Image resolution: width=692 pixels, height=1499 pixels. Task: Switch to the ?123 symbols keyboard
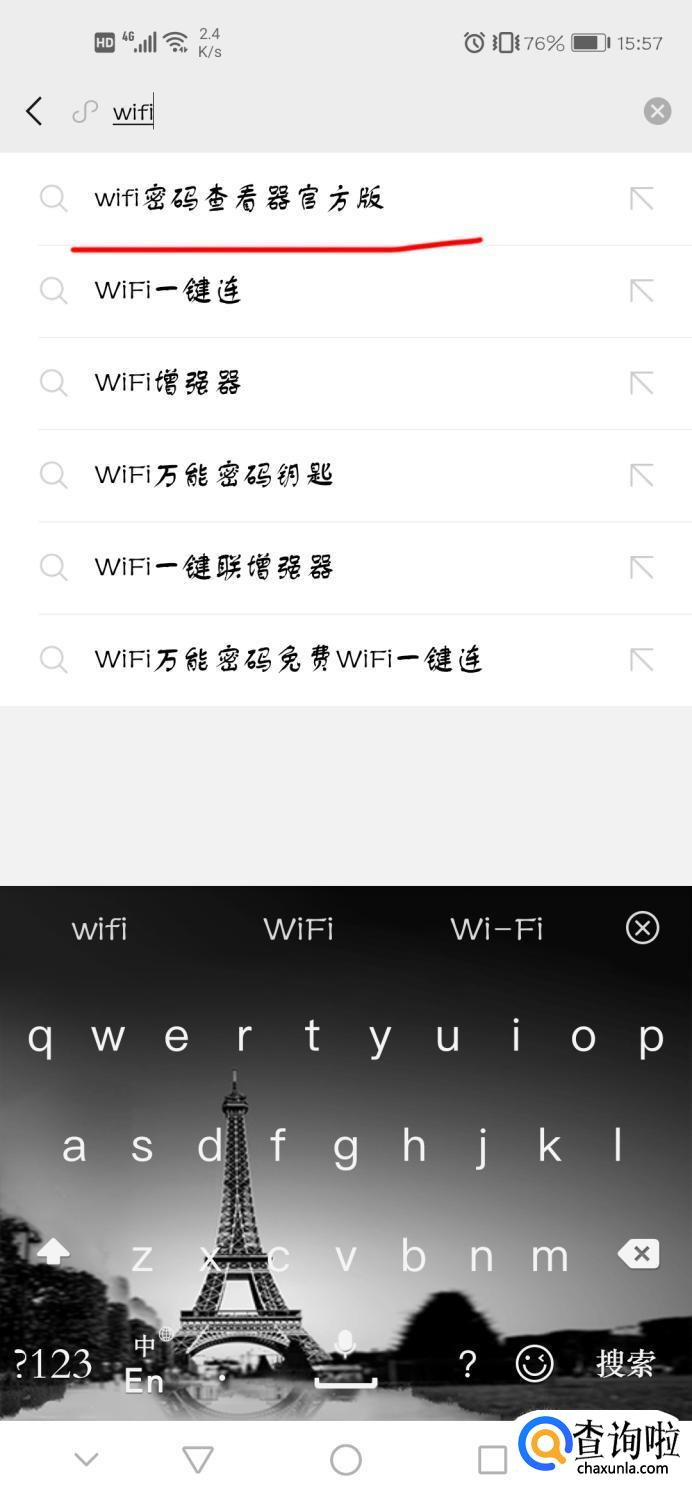point(53,1364)
